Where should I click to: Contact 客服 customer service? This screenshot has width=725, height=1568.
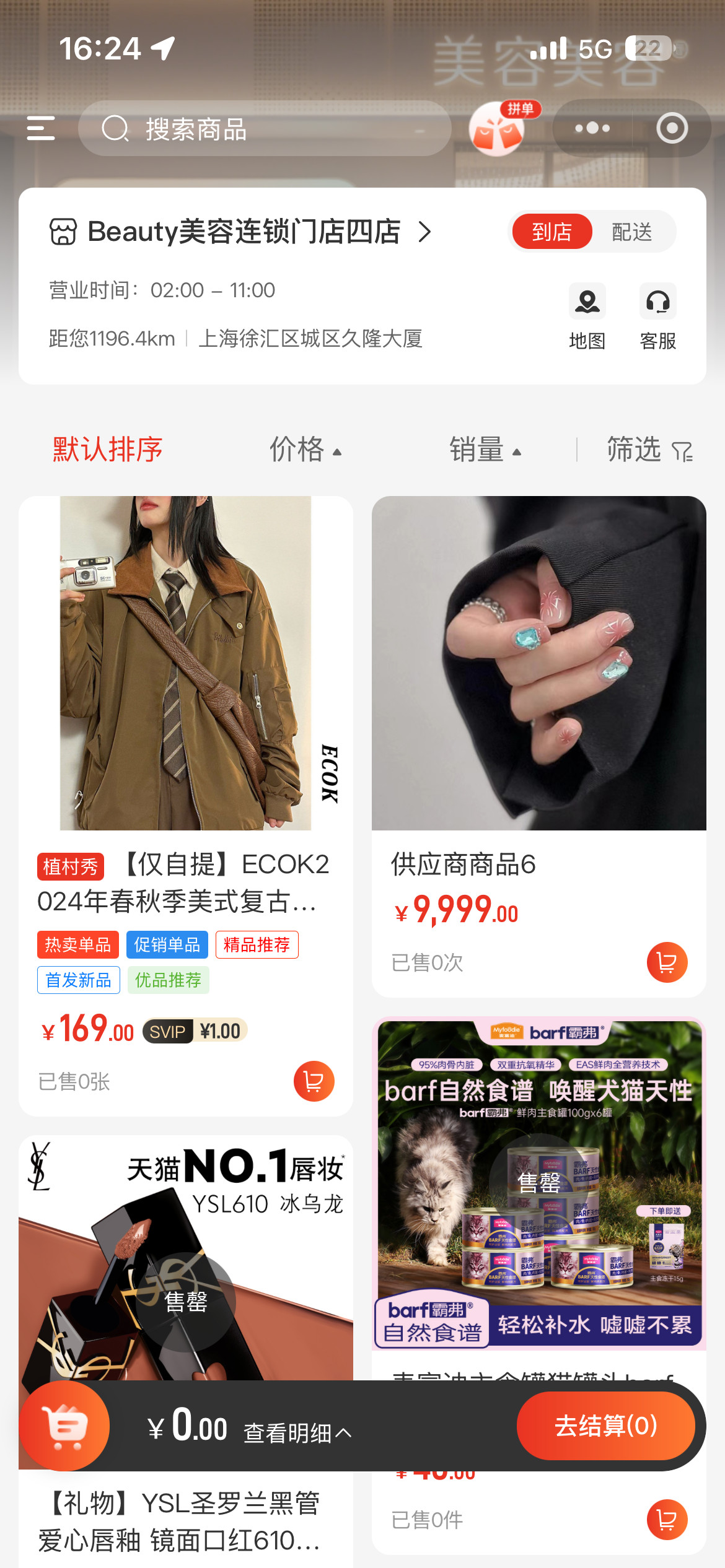657,316
